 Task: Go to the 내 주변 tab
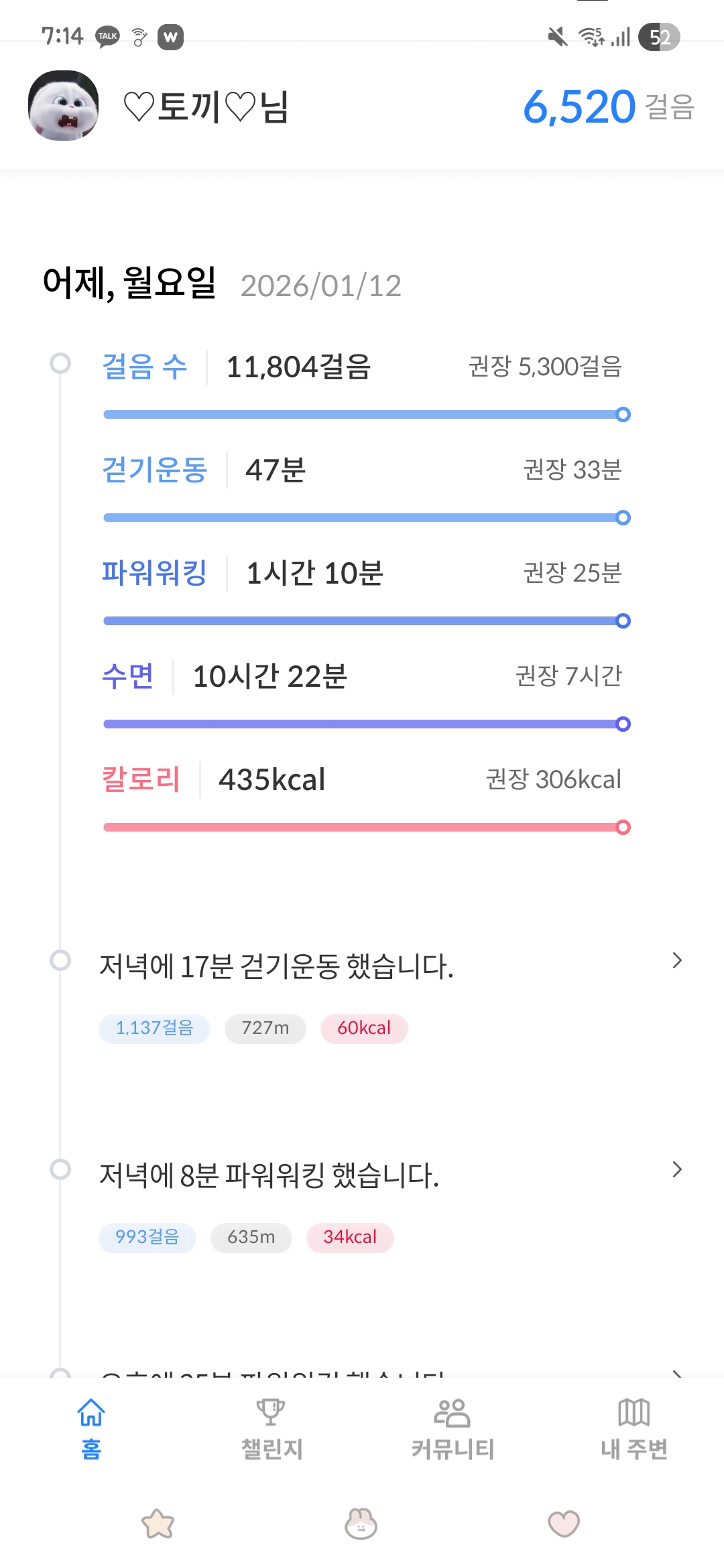pos(633,1429)
